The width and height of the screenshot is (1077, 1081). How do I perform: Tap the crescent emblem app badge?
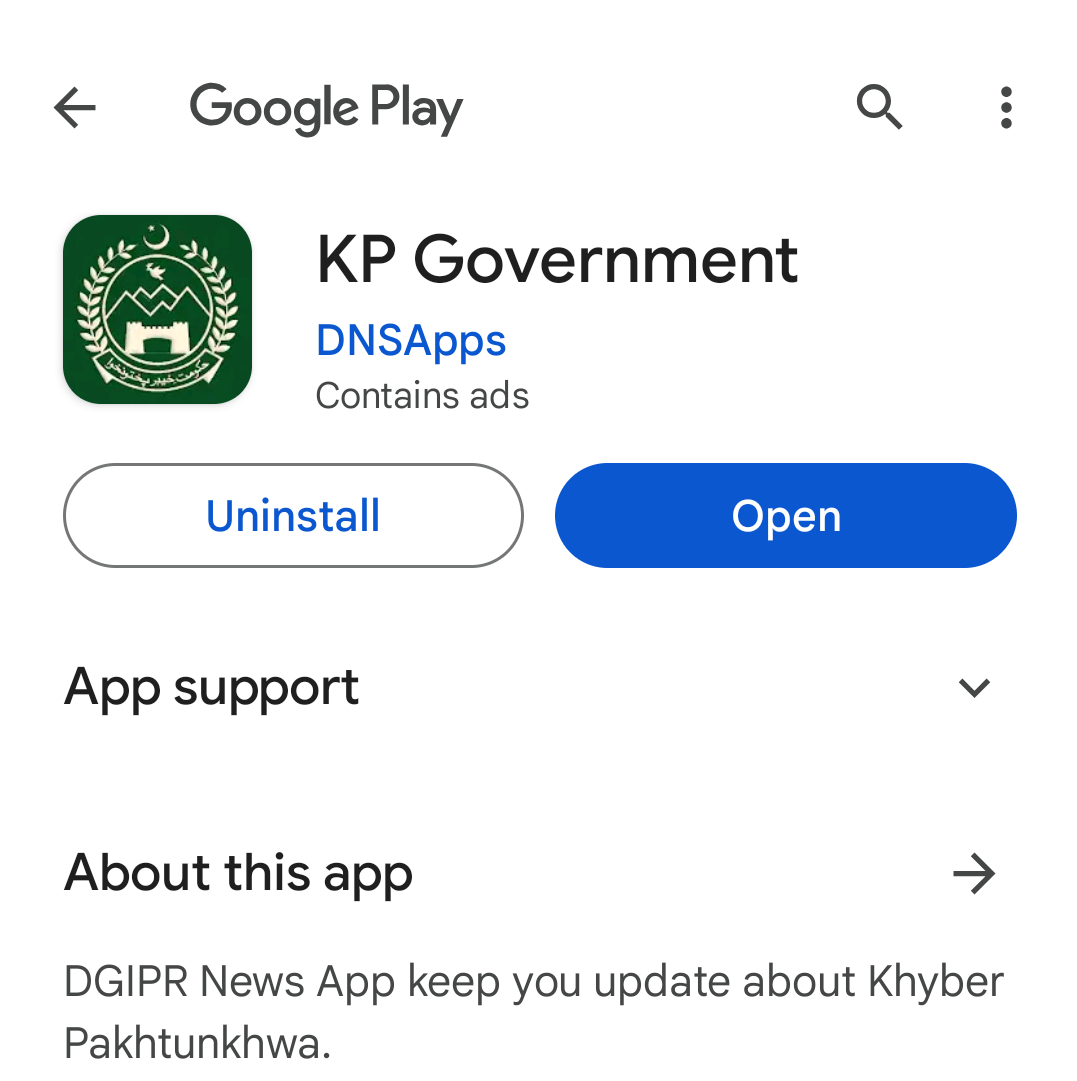click(x=157, y=308)
